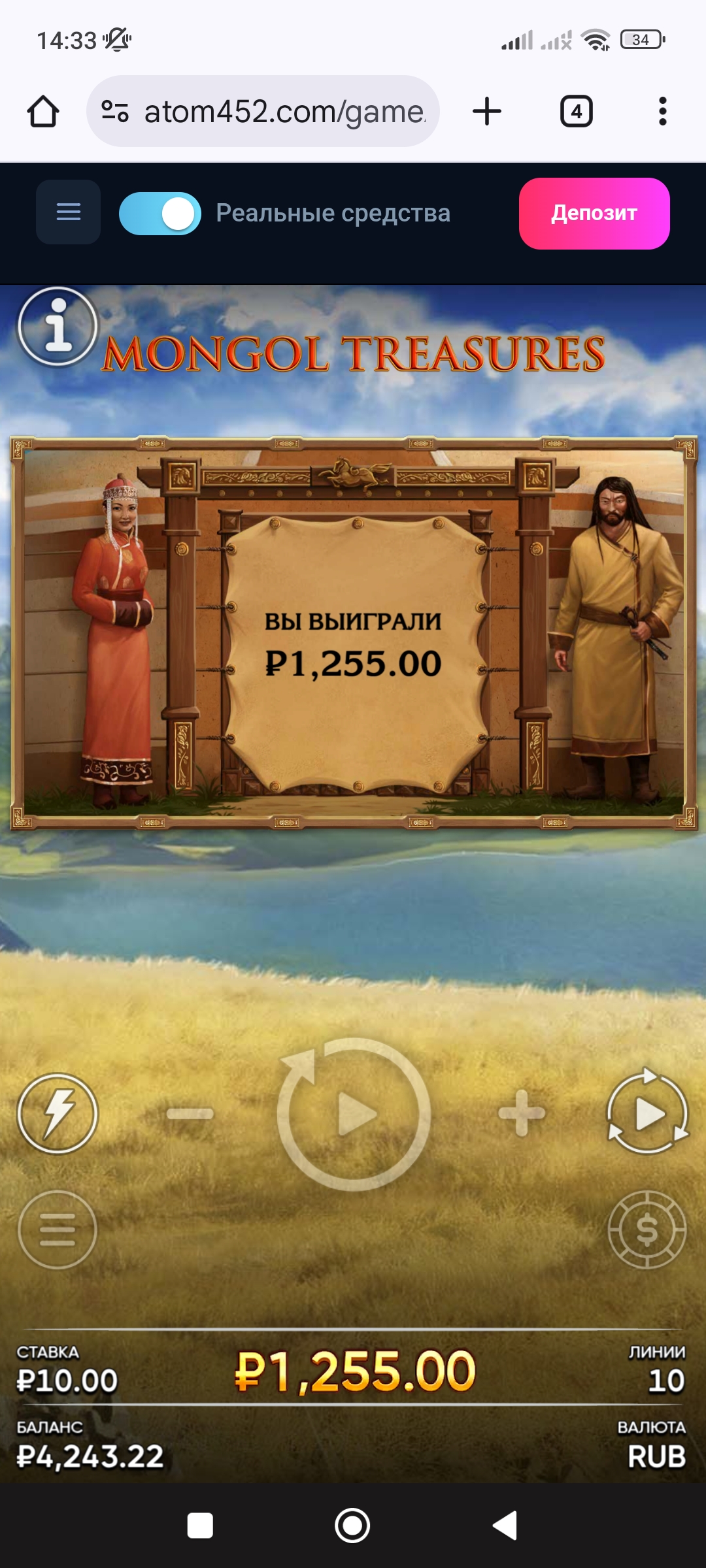Spin the reels with center button
Viewport: 706px width, 1568px height.
tap(354, 1115)
